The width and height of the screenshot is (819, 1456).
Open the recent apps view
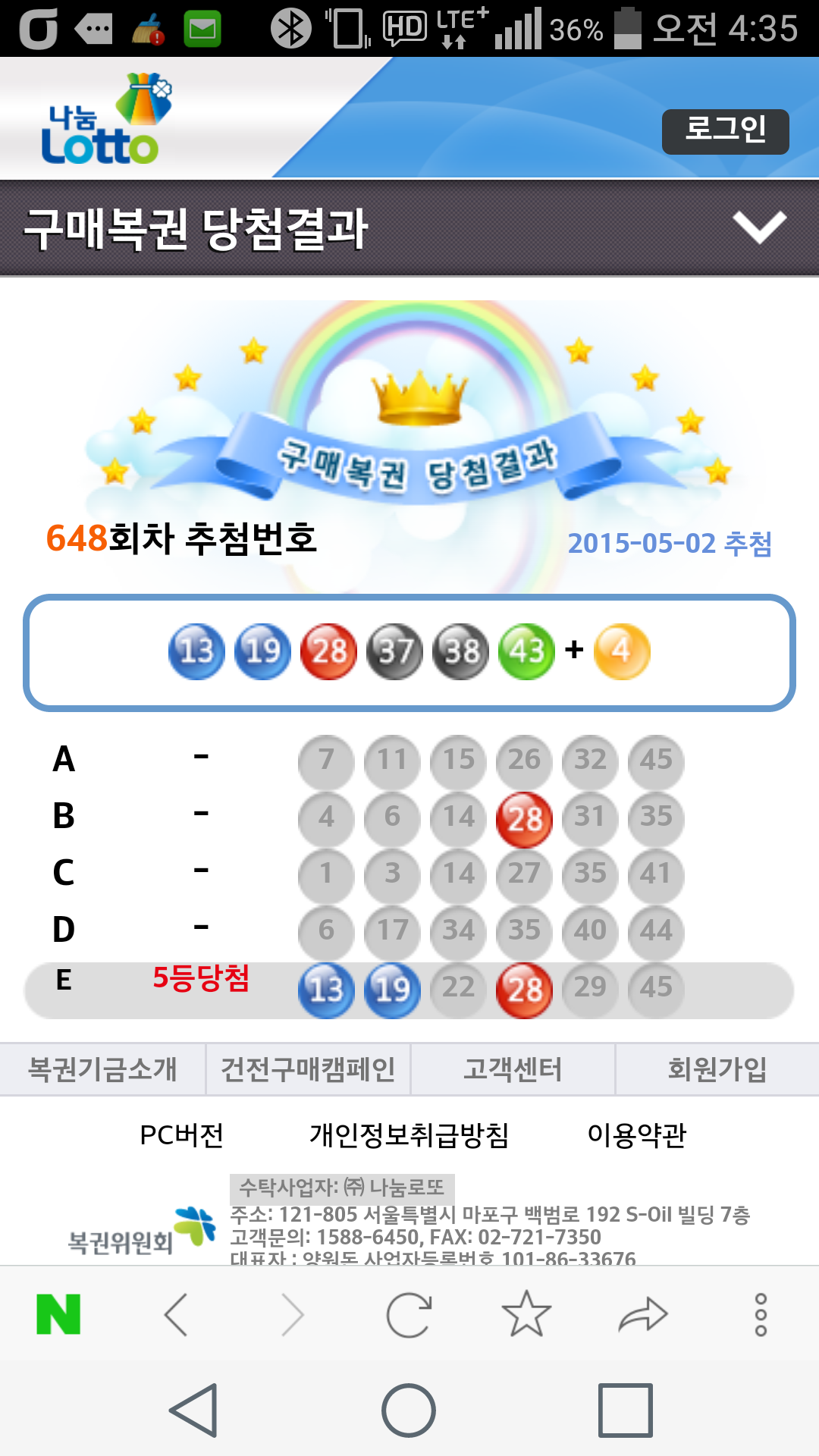(x=625, y=1410)
